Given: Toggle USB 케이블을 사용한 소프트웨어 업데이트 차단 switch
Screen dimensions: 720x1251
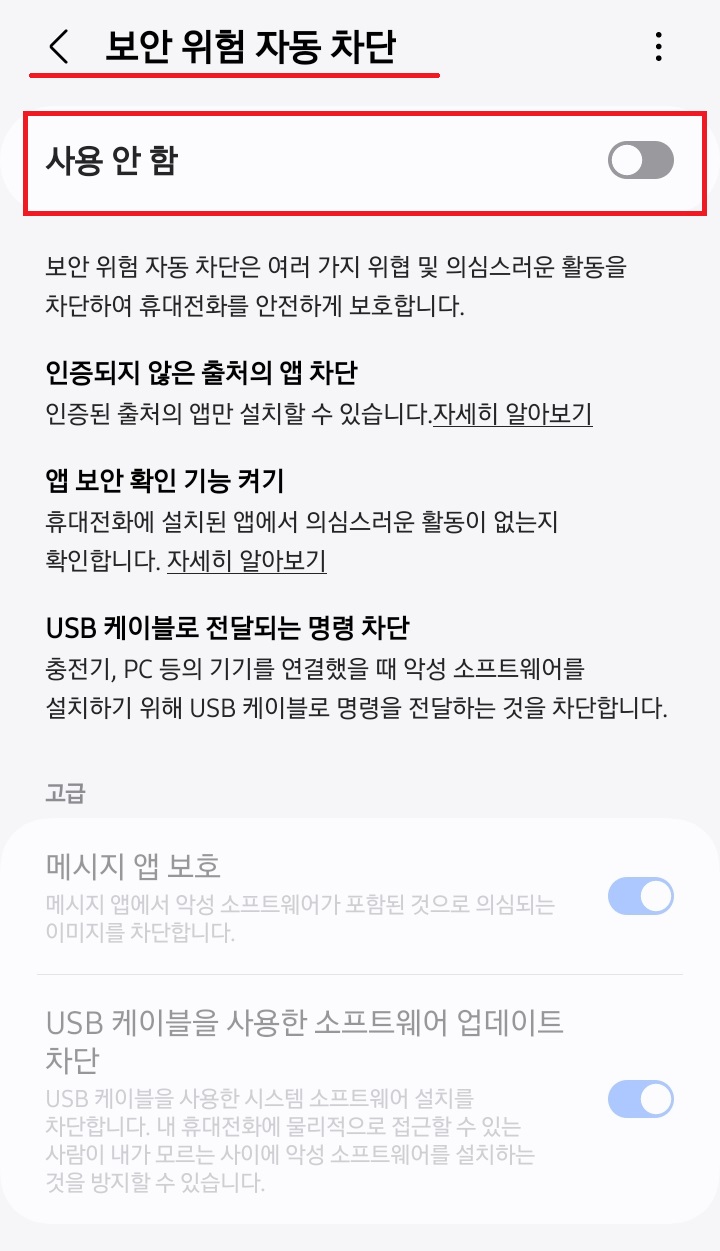Looking at the screenshot, I should coord(641,1099).
